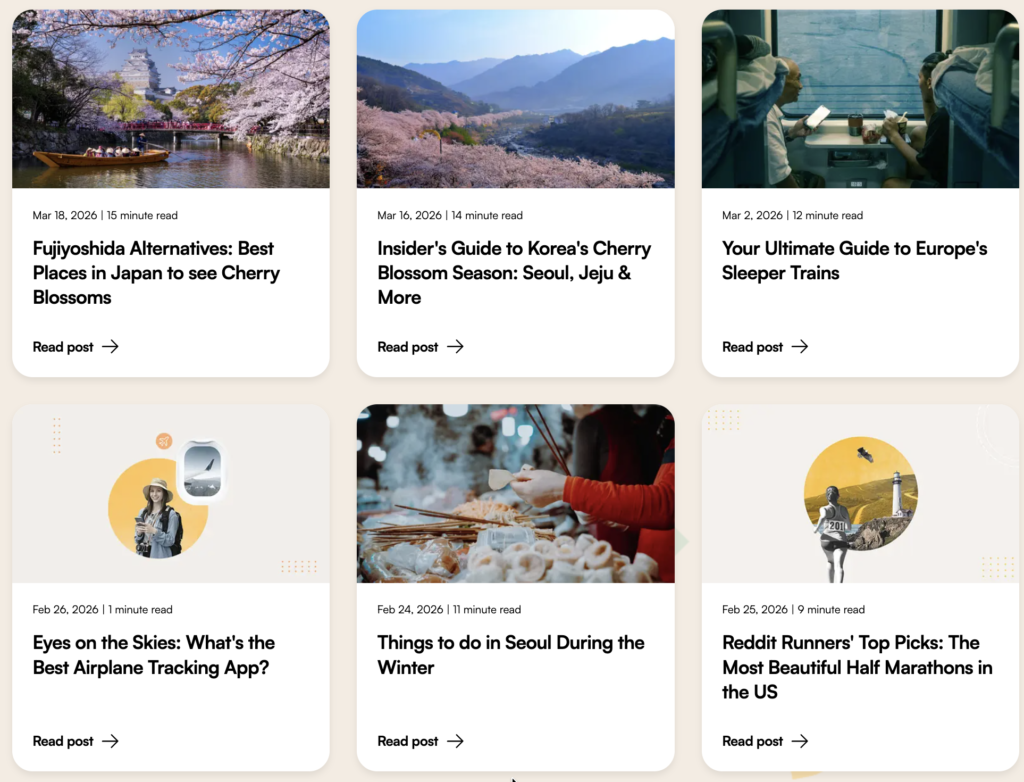Open Read post for Fujiyoshida Alternatives article

click(76, 347)
